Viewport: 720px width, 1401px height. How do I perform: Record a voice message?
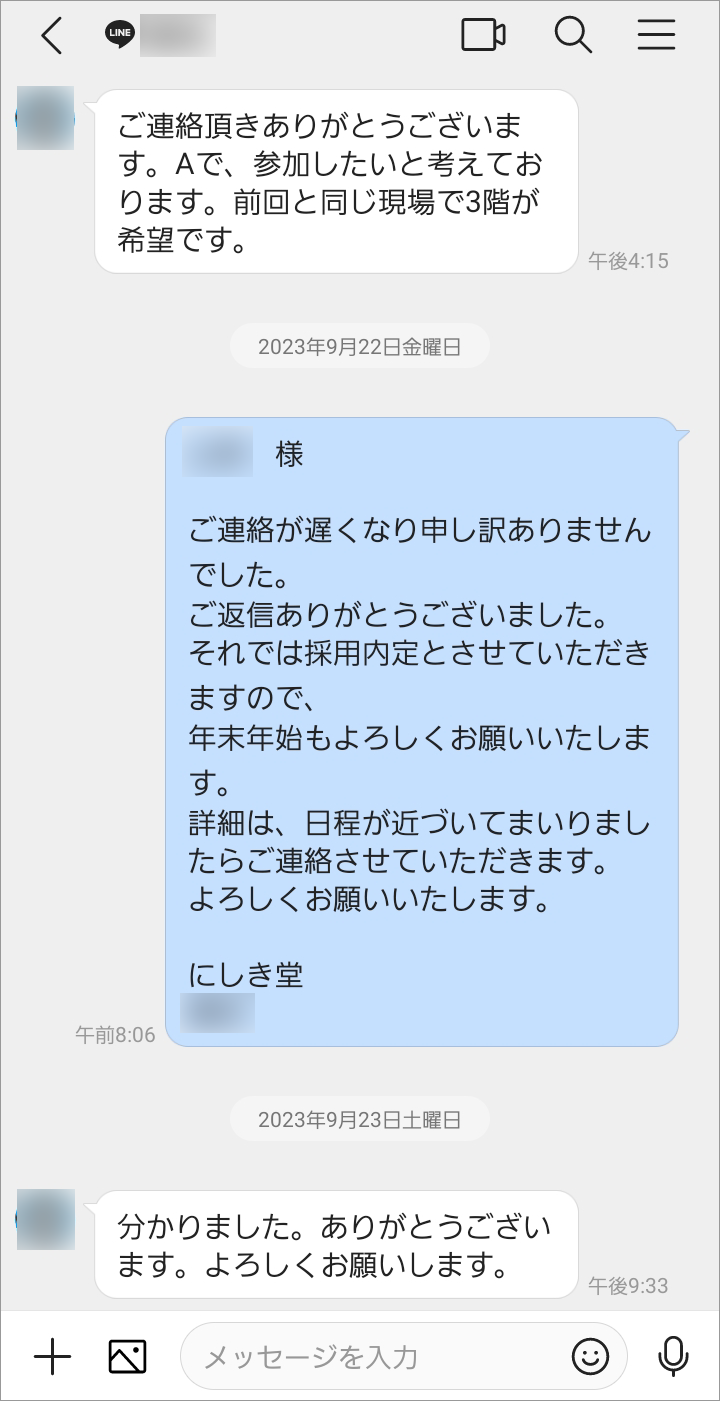pos(673,1357)
